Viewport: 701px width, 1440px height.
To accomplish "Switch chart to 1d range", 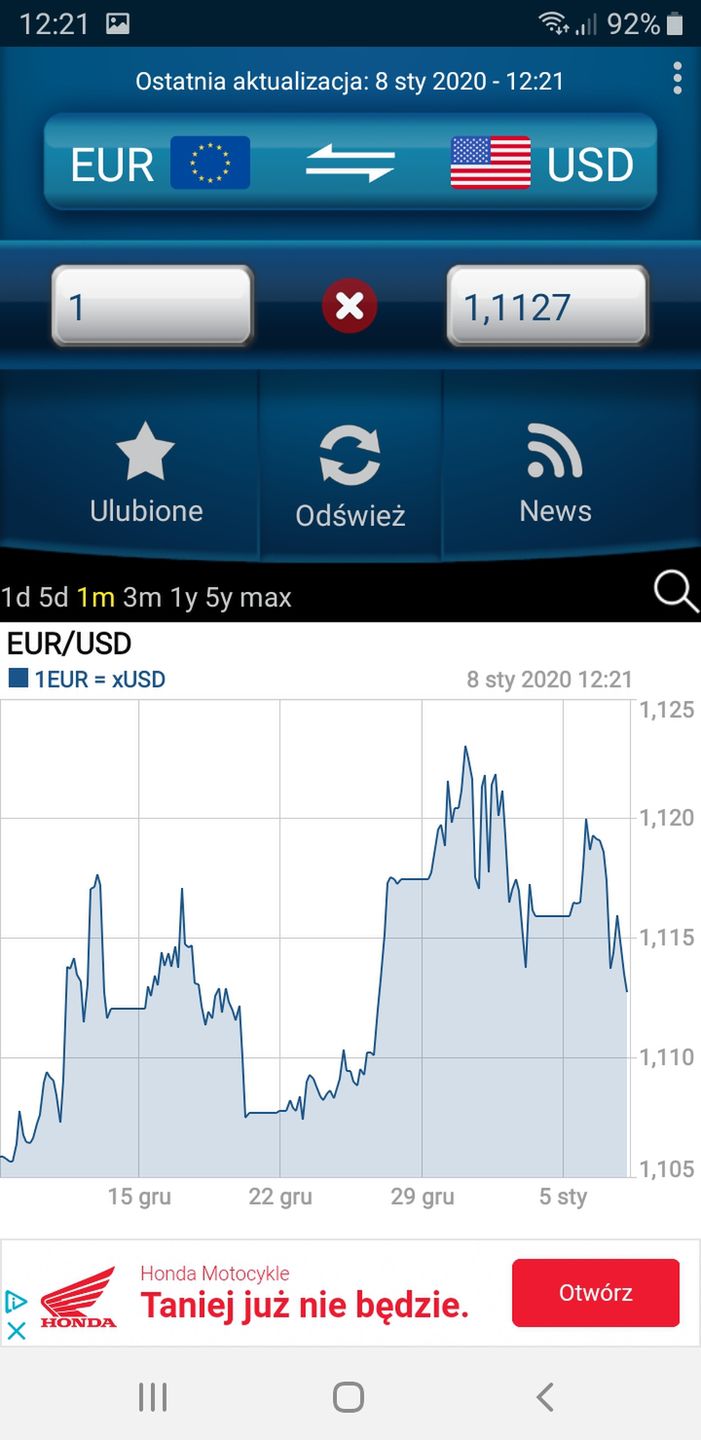I will point(16,598).
